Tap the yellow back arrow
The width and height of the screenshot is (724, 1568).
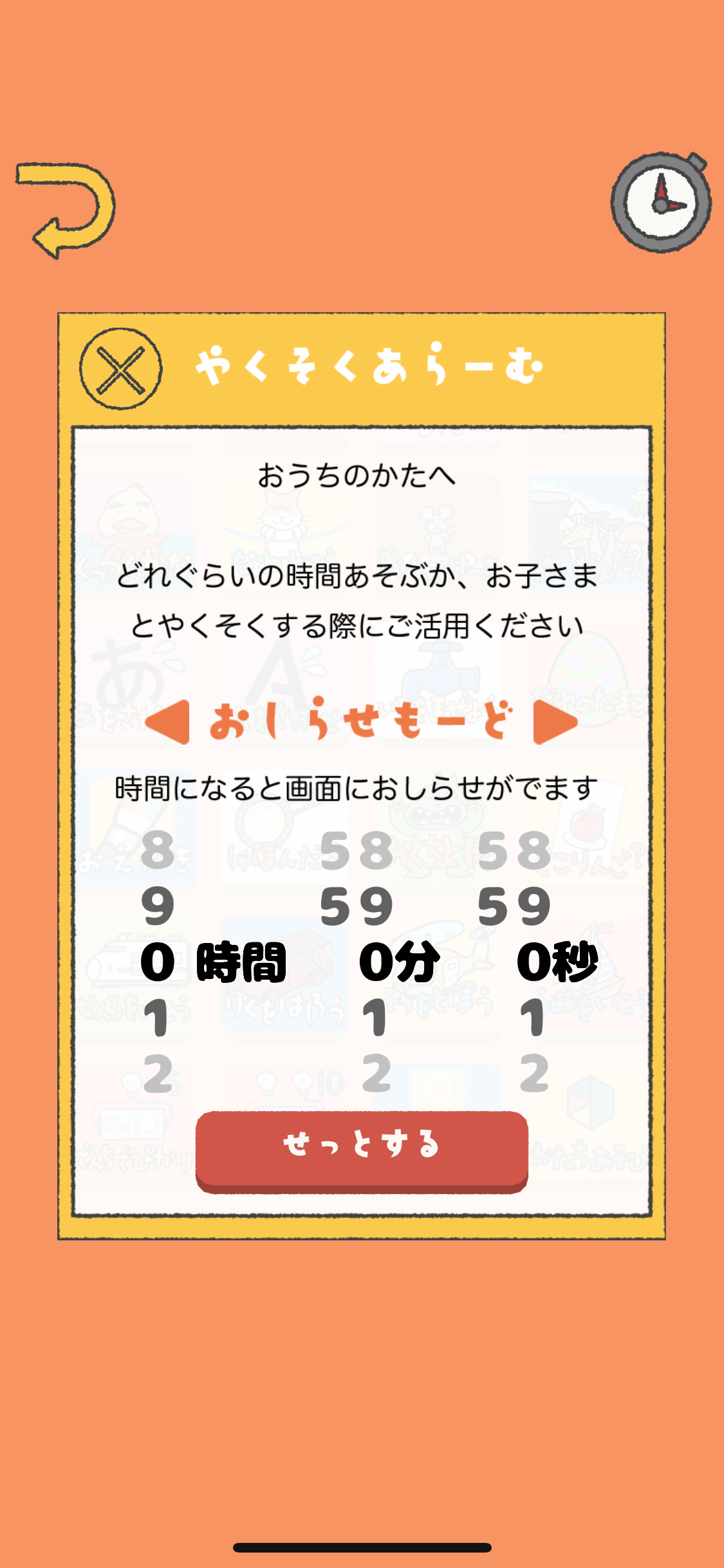pos(66,210)
